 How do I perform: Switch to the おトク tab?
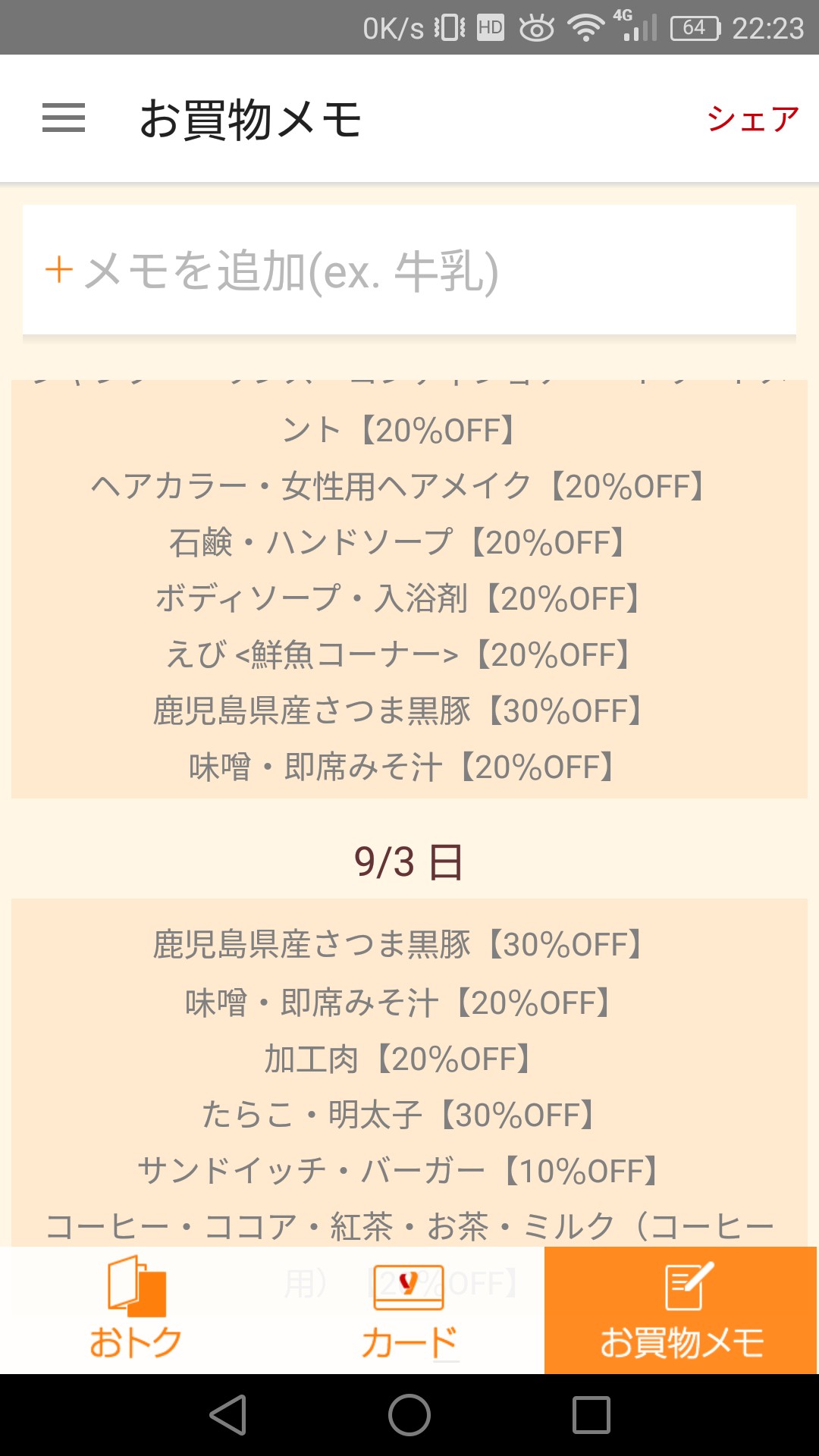point(136,1310)
